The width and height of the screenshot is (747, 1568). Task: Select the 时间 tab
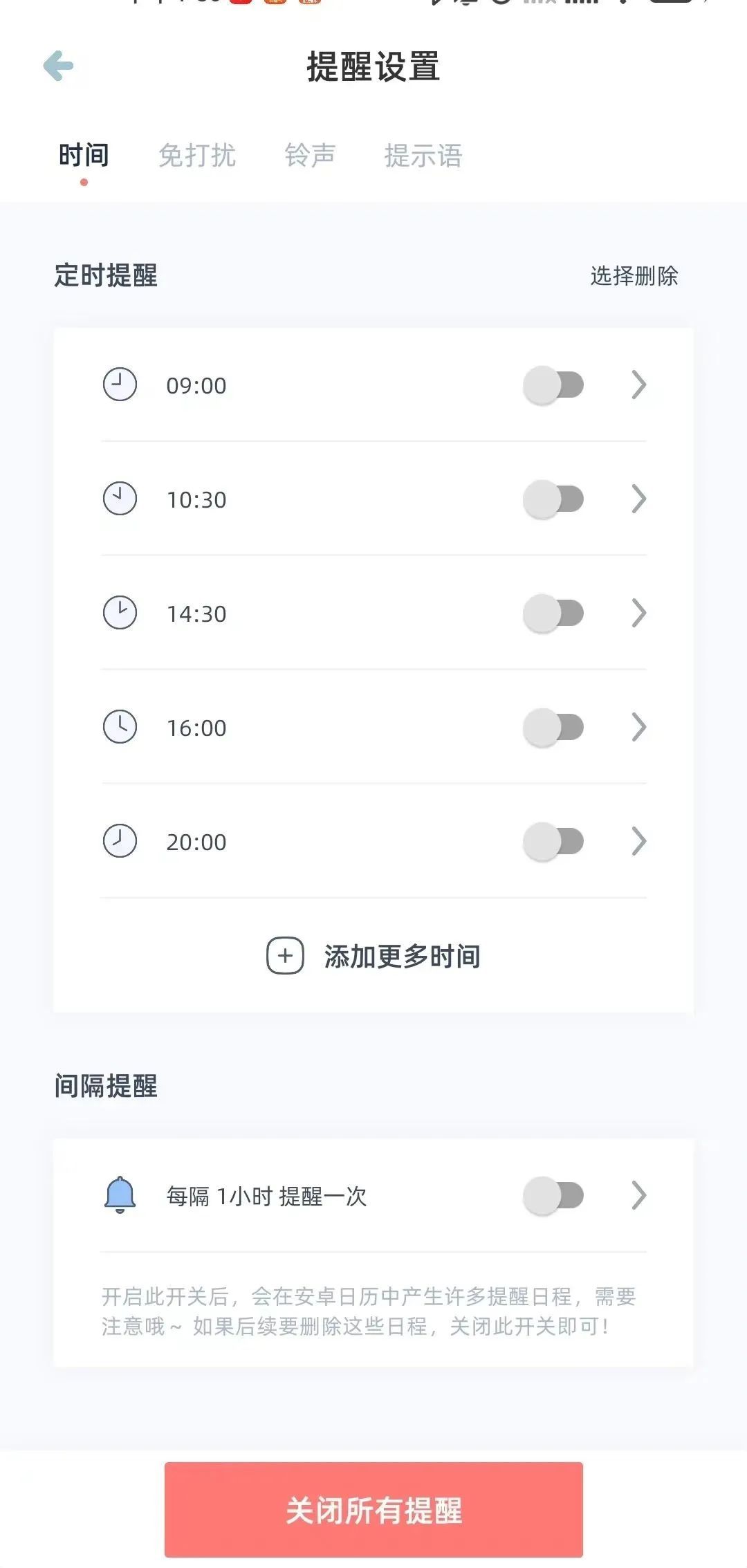[84, 156]
